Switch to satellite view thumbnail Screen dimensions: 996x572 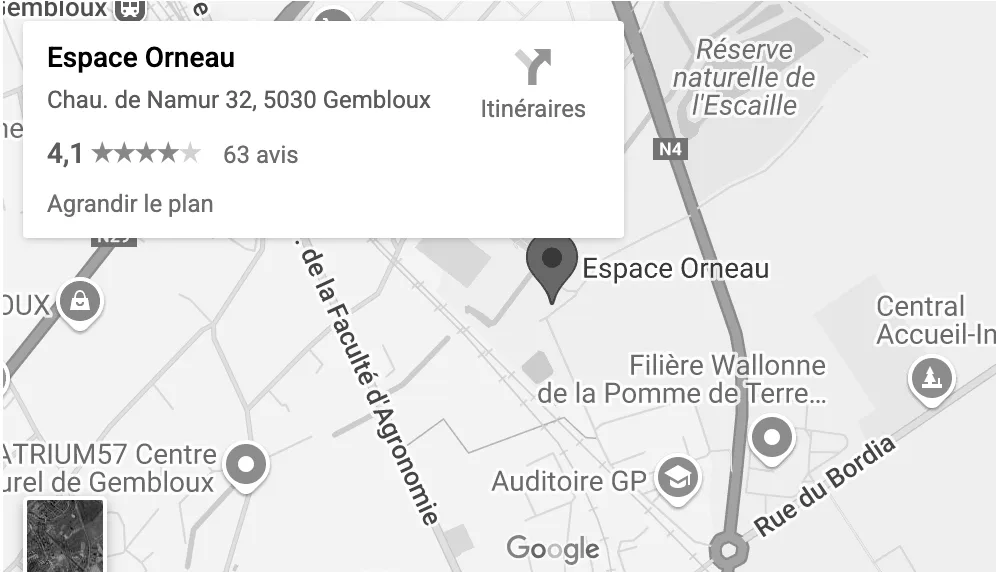(x=64, y=535)
